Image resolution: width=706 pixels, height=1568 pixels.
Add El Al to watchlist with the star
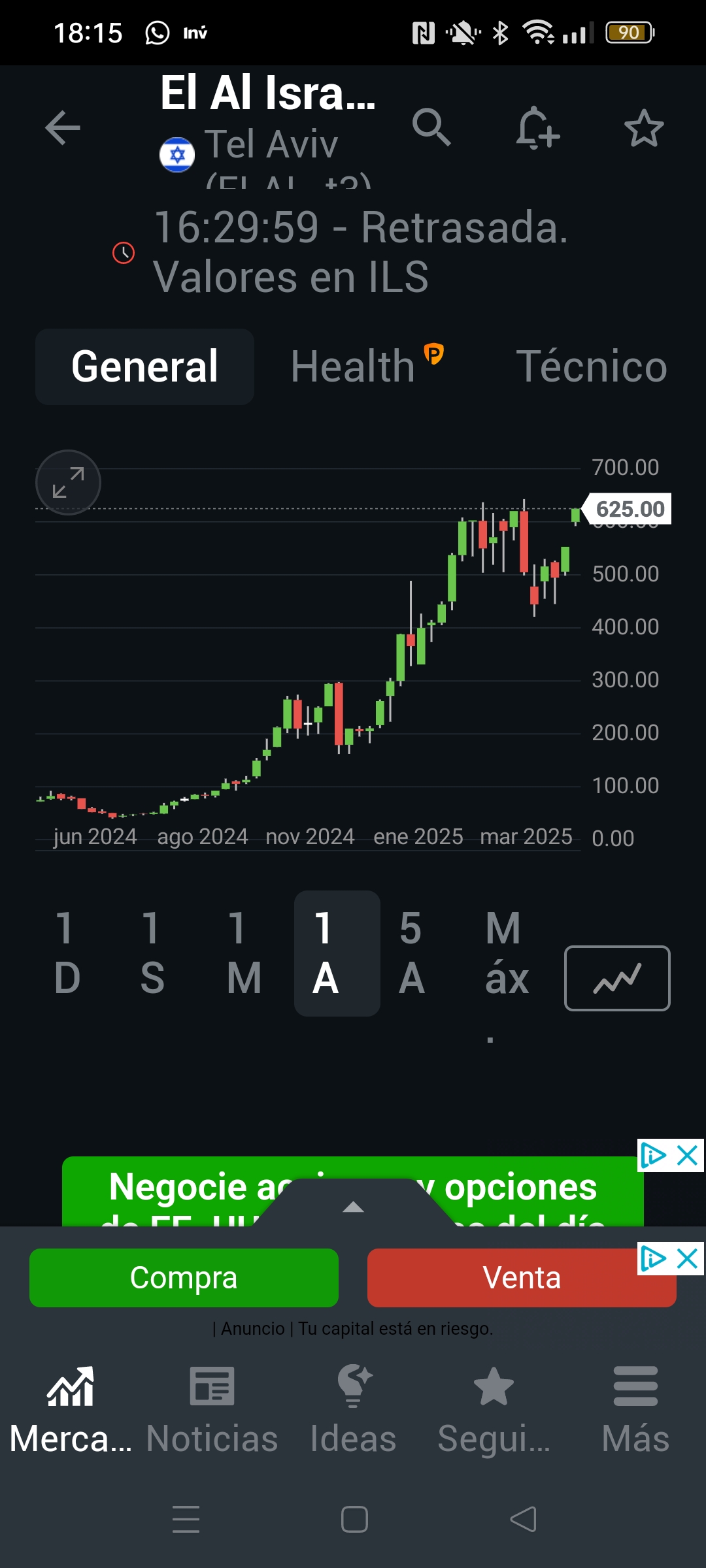click(x=644, y=128)
